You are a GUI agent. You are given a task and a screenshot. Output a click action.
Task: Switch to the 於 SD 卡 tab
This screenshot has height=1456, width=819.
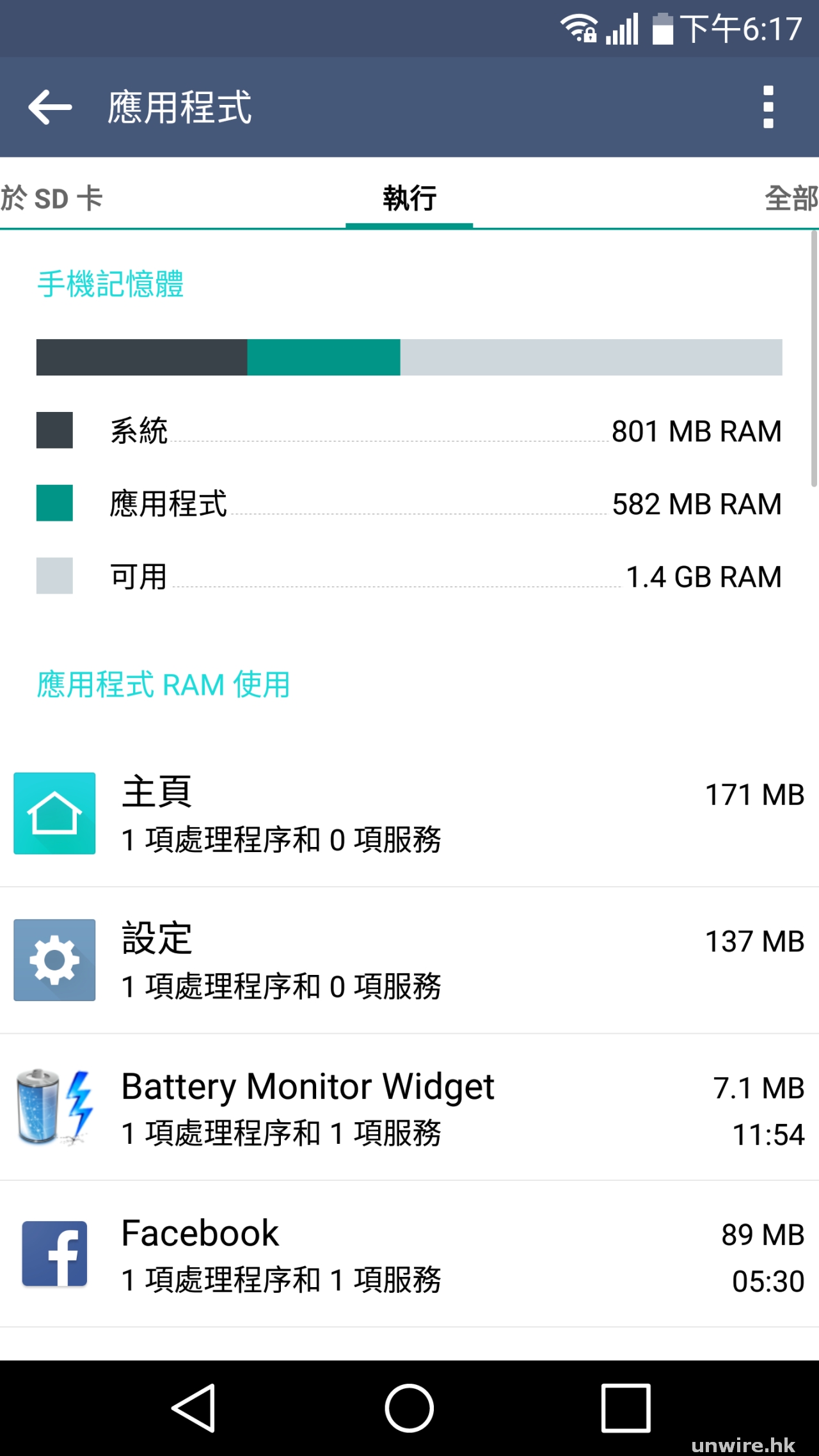[x=52, y=198]
